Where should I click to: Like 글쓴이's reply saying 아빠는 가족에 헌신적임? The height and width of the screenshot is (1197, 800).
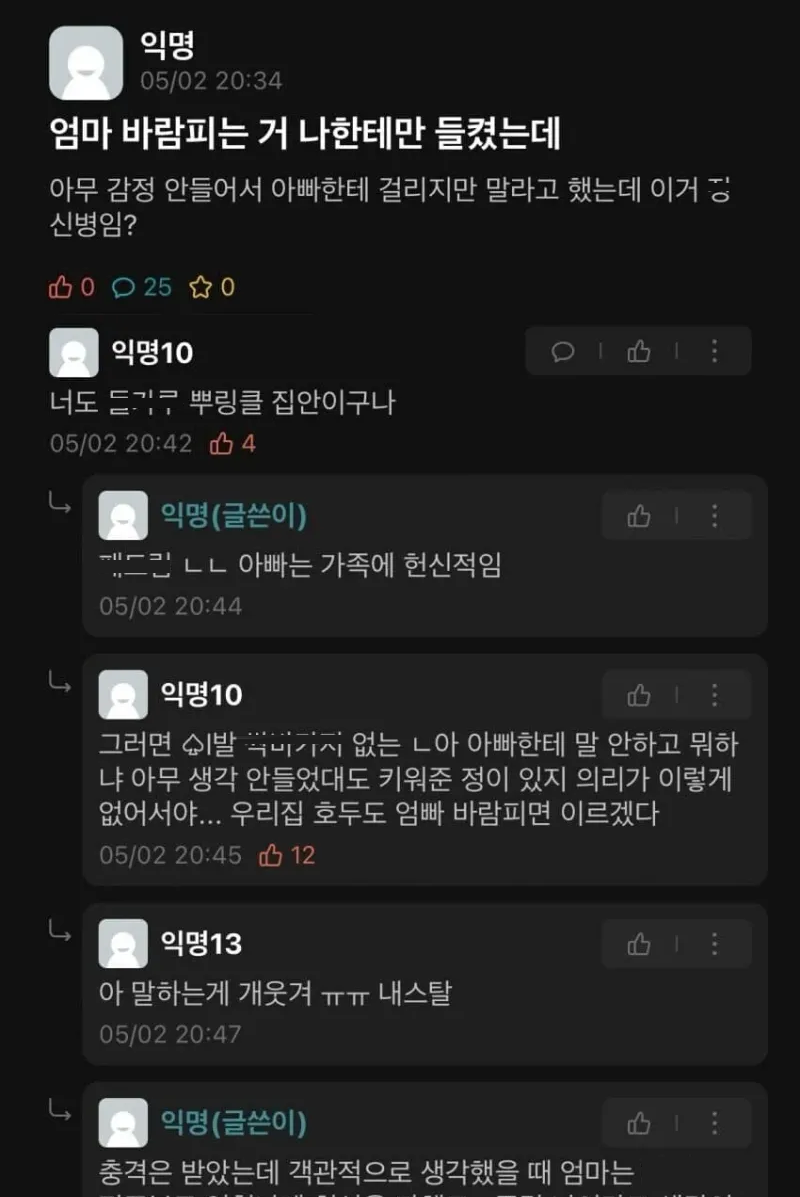pyautogui.click(x=639, y=516)
